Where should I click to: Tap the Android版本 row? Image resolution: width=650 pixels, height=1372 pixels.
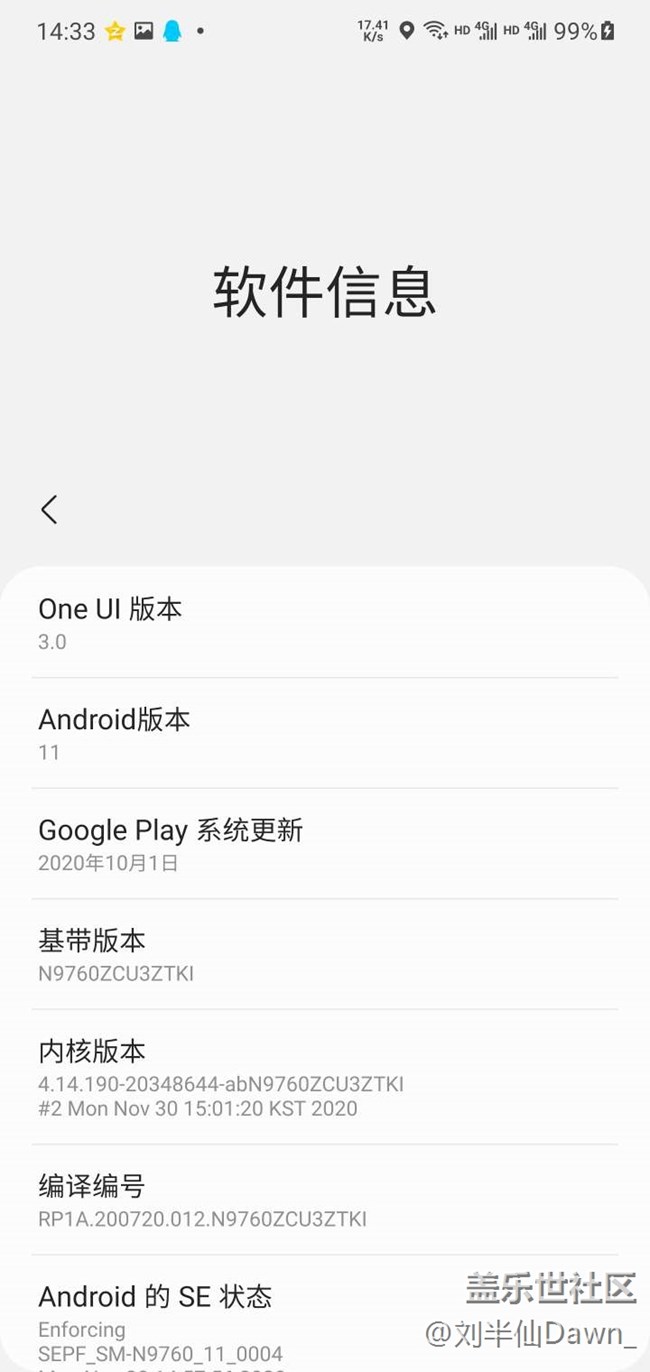(x=324, y=734)
